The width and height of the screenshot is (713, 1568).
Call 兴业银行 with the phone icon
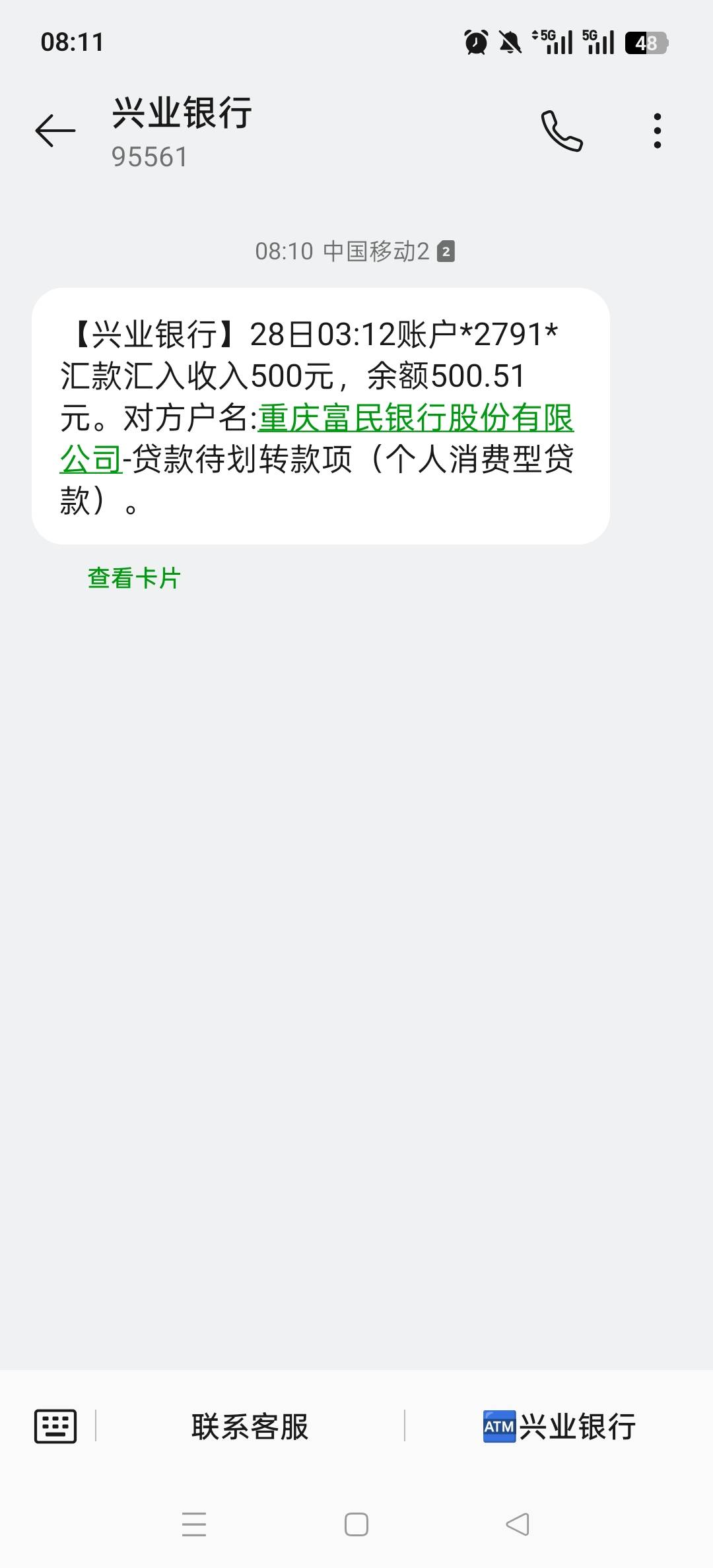562,131
